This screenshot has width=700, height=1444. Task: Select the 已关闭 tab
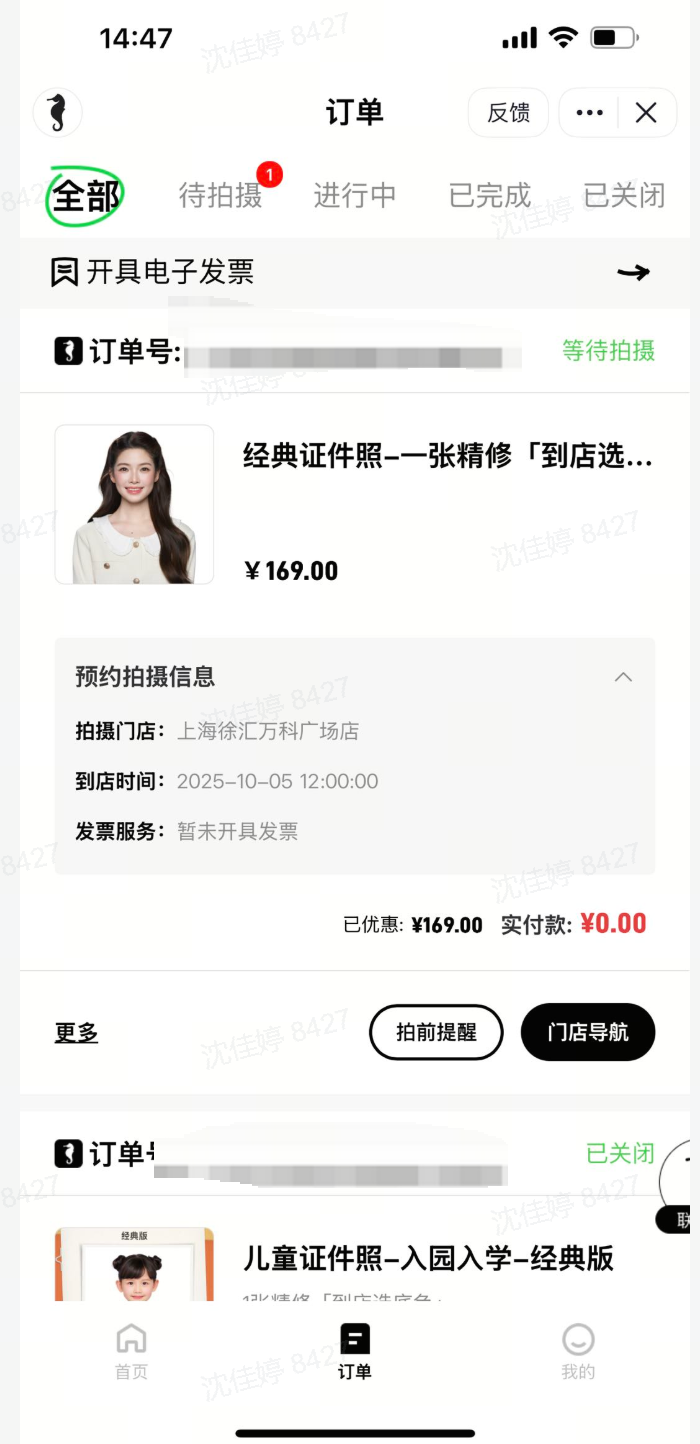coord(624,195)
